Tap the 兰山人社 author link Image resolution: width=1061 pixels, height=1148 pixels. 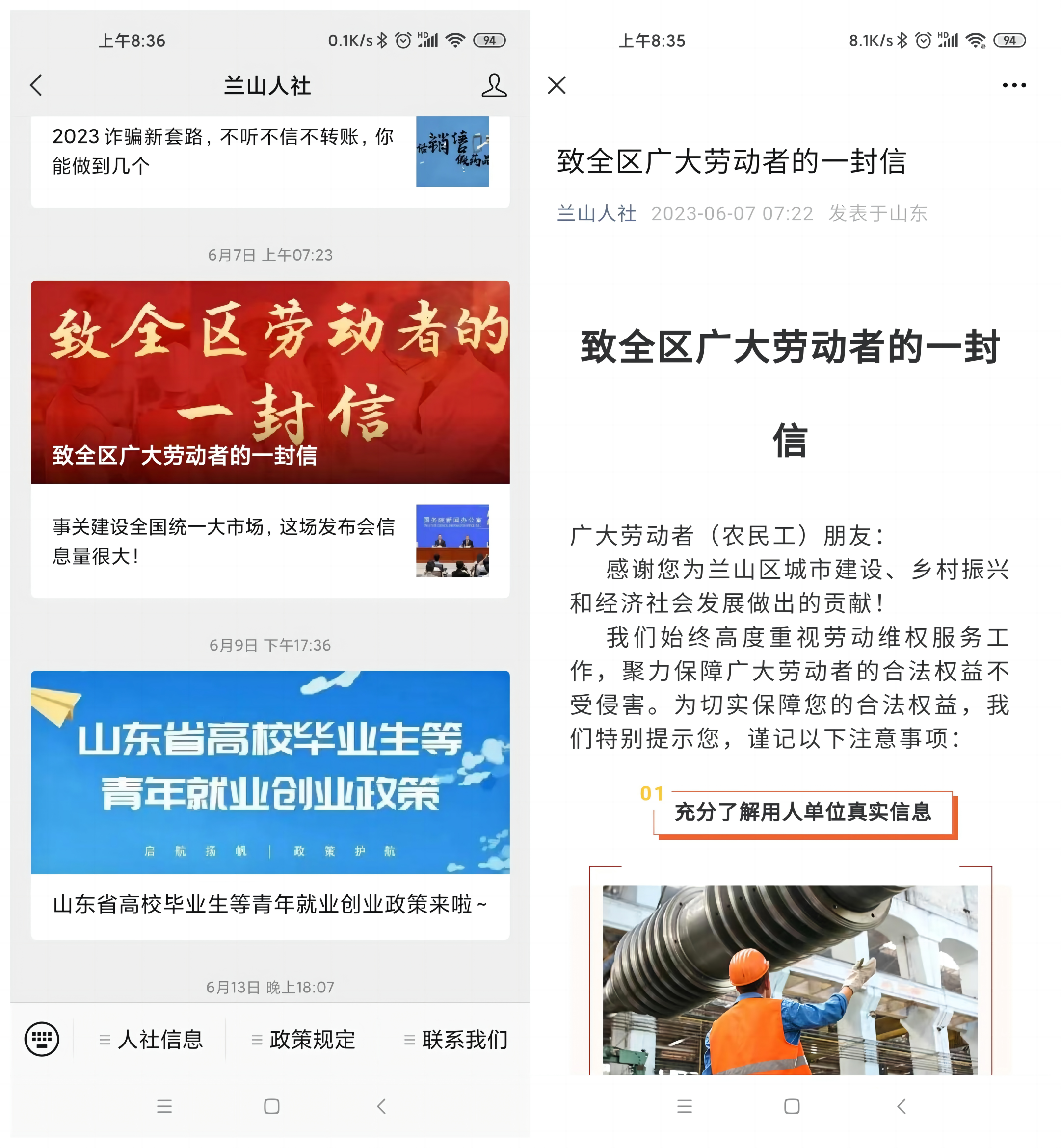coord(597,213)
